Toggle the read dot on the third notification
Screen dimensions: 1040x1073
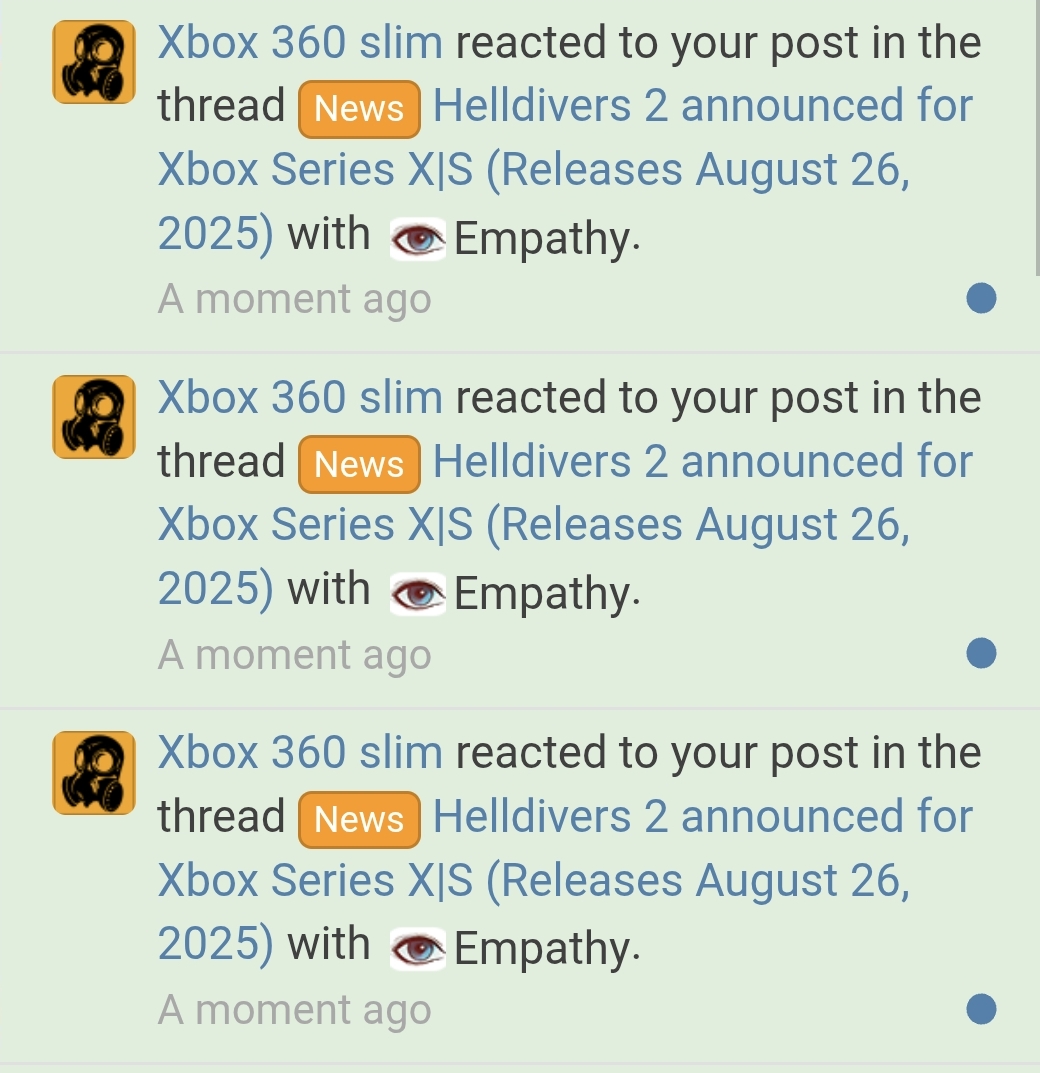click(x=981, y=1008)
